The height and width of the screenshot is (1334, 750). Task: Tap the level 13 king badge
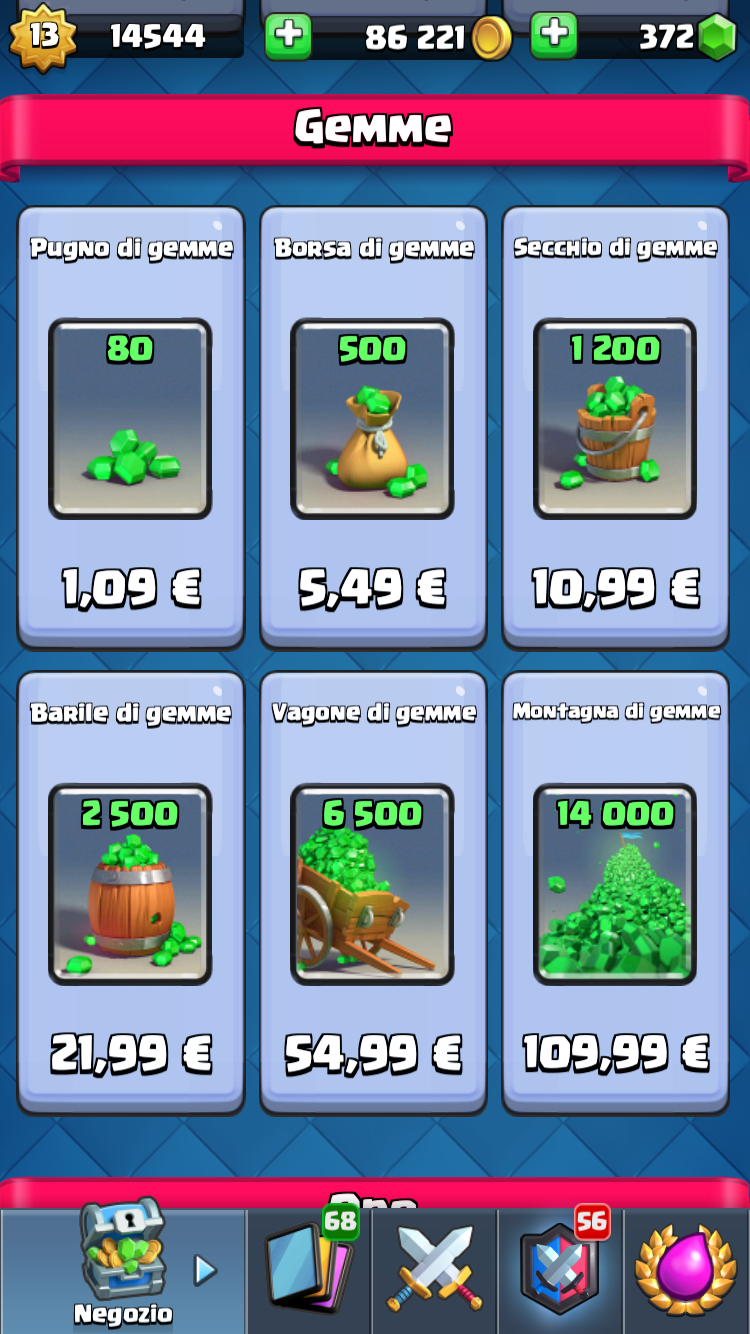43,36
